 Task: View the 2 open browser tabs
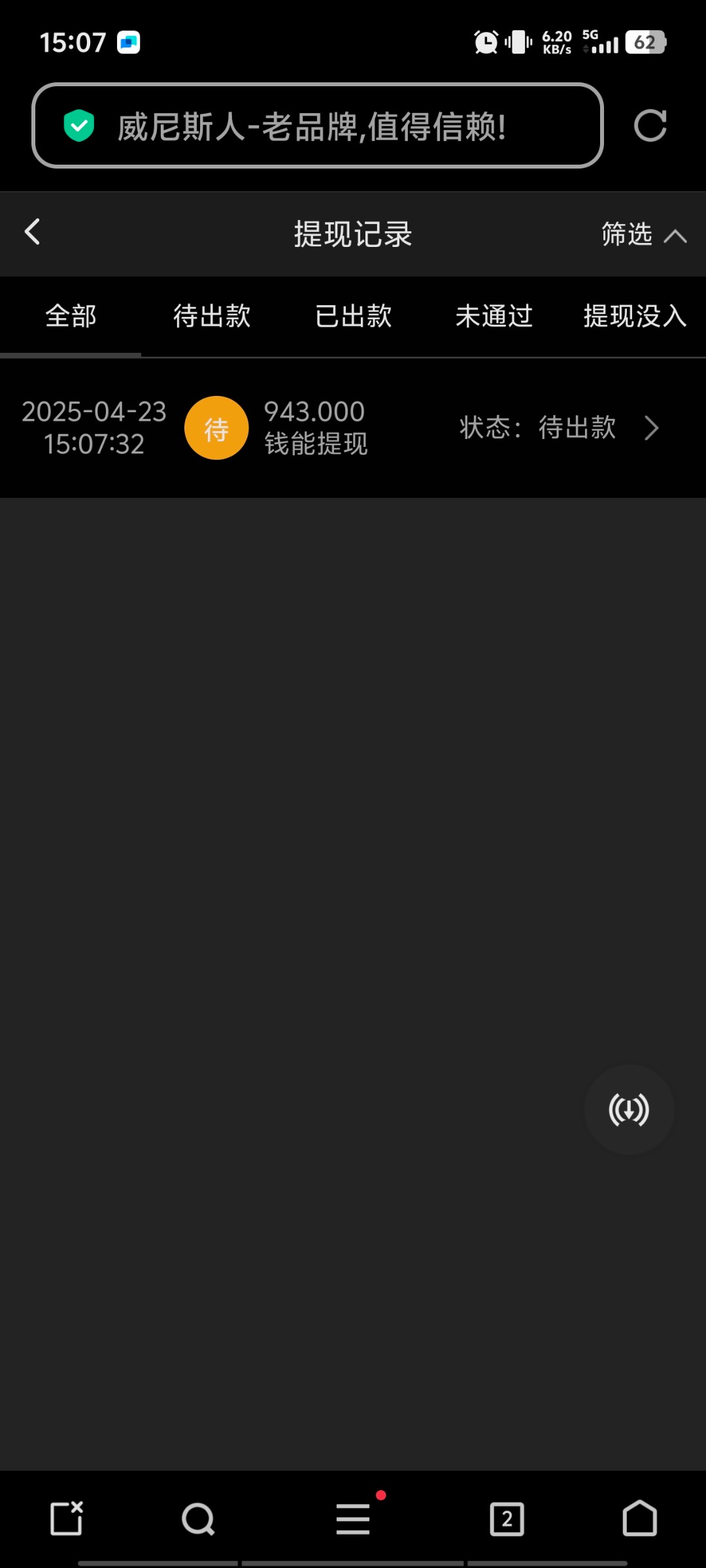[x=507, y=1519]
